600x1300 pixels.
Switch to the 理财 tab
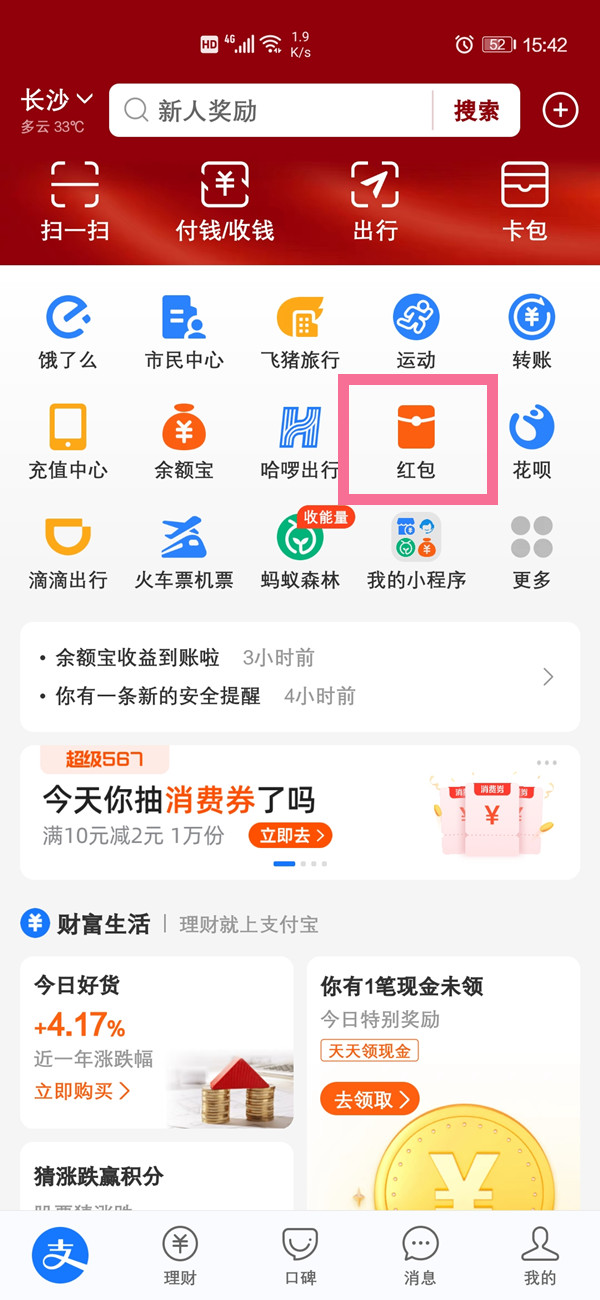pos(180,1256)
